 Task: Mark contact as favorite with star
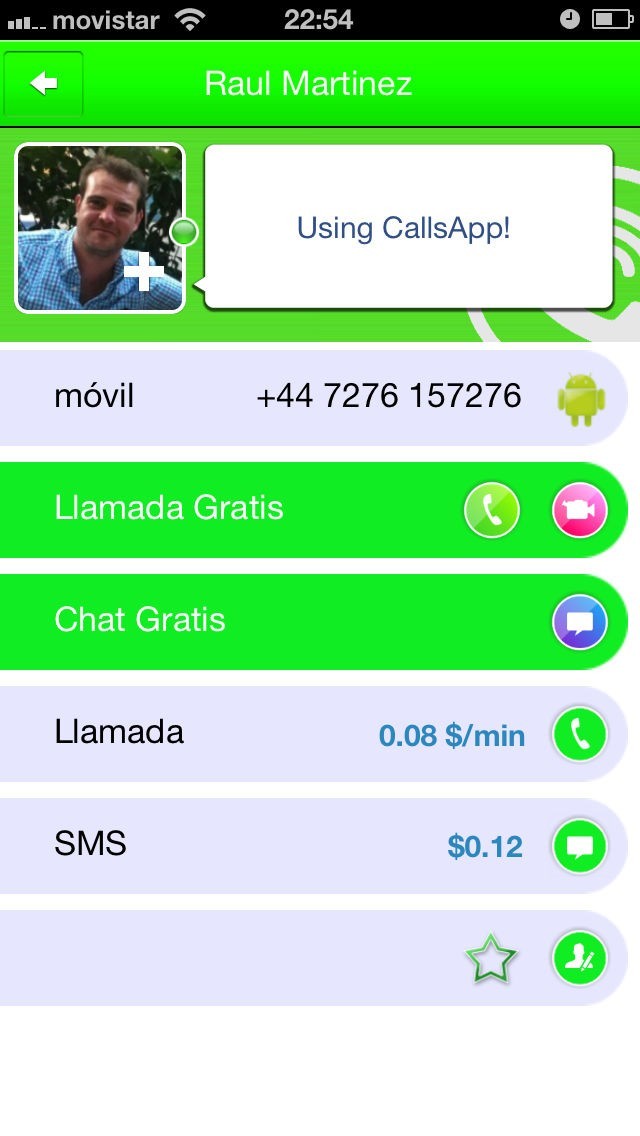tap(491, 958)
